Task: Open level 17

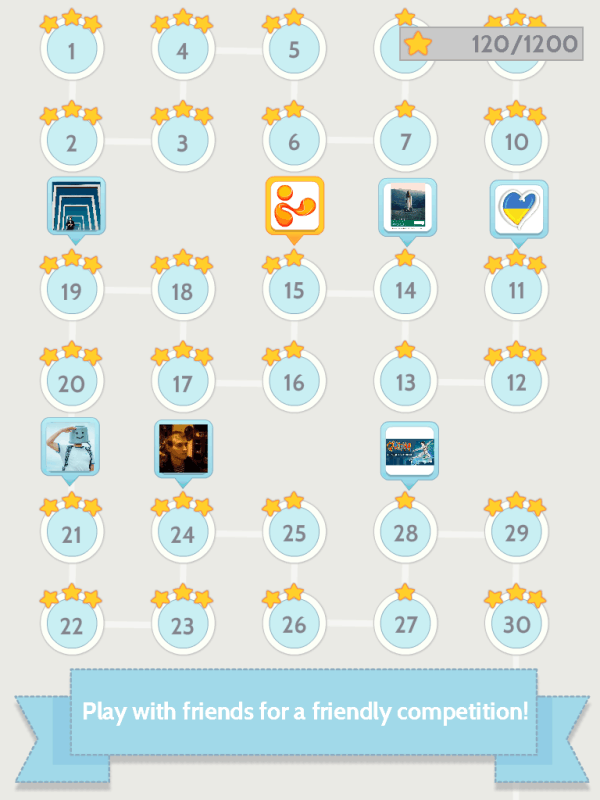Action: 182,383
